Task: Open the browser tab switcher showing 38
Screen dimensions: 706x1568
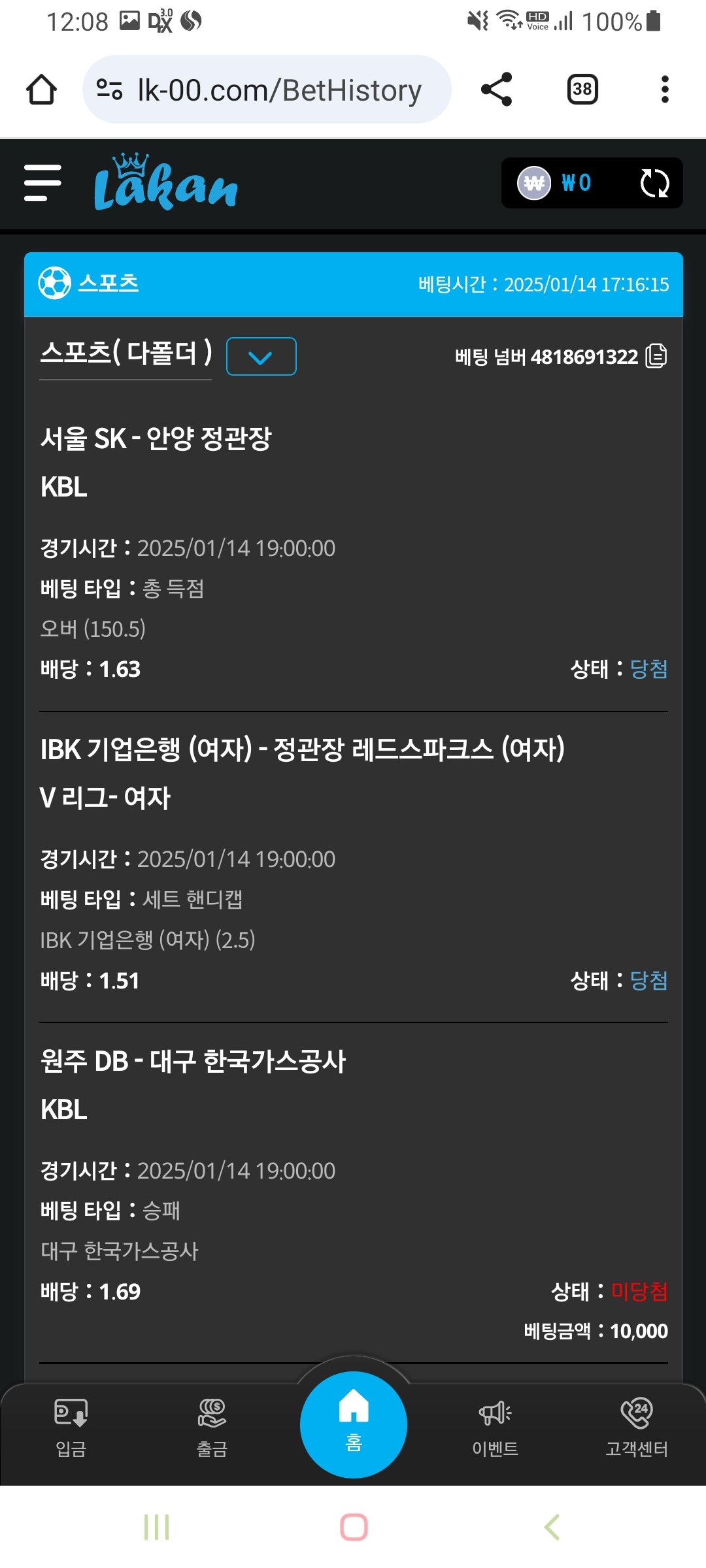Action: click(x=582, y=90)
